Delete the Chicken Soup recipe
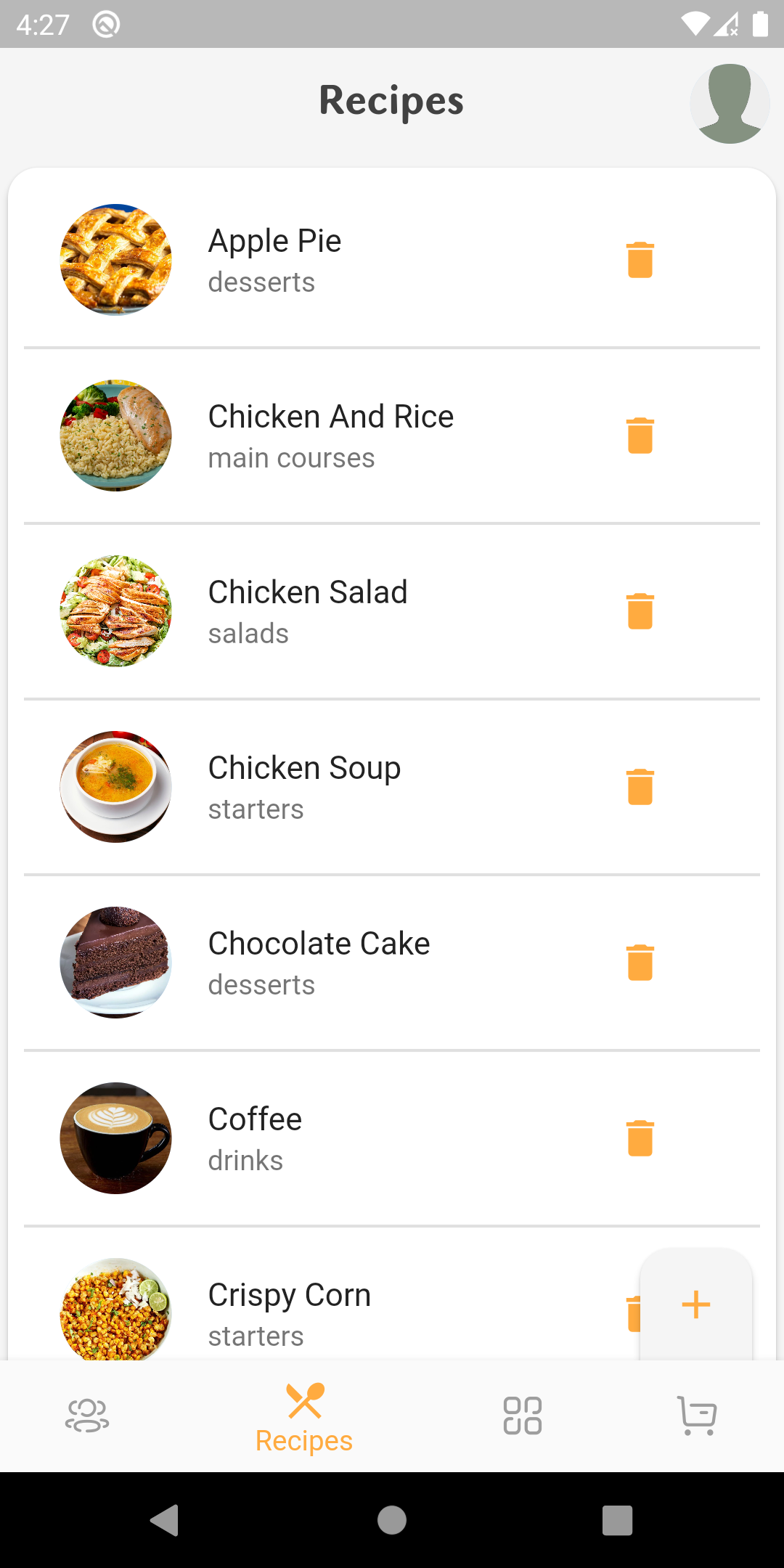The image size is (784, 1568). 640,786
